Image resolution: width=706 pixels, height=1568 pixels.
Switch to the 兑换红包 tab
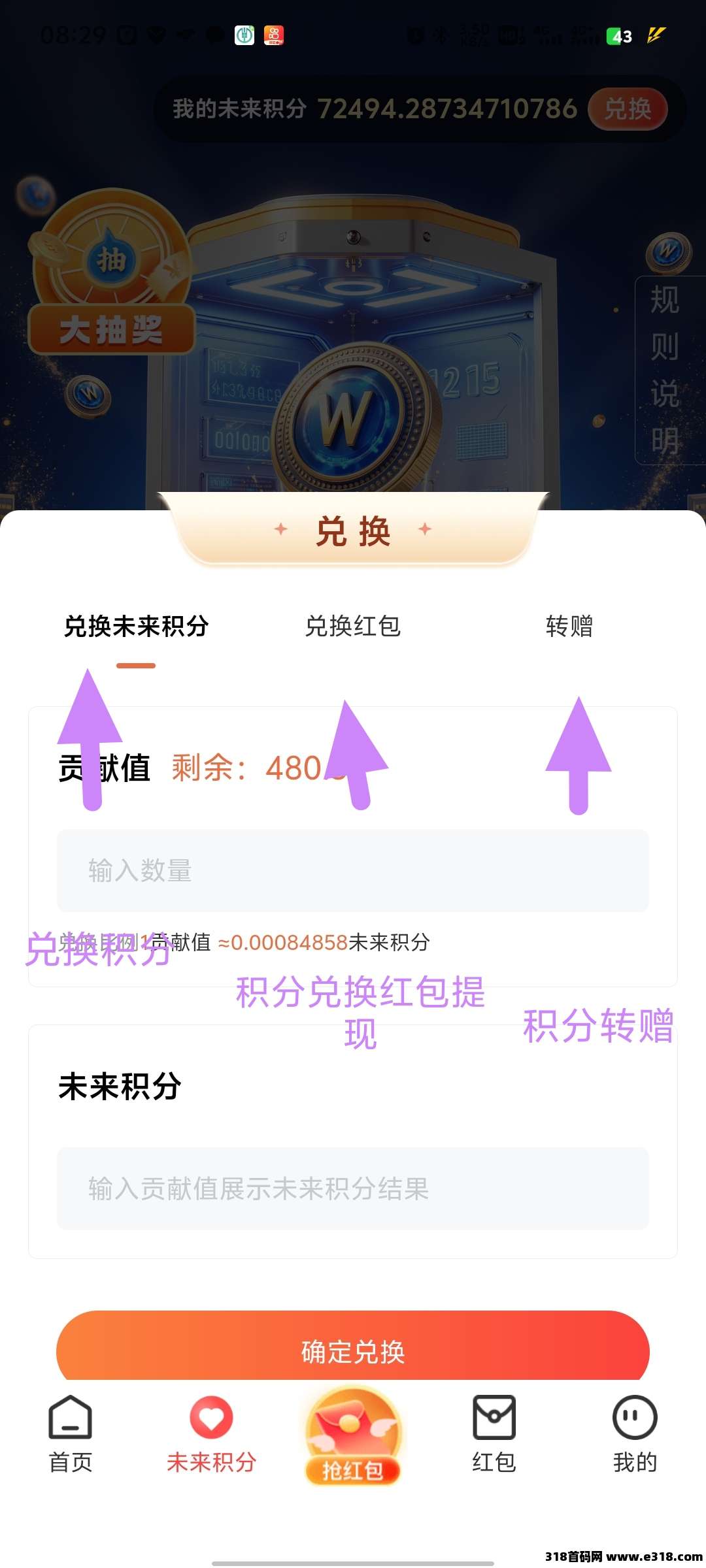(x=354, y=627)
